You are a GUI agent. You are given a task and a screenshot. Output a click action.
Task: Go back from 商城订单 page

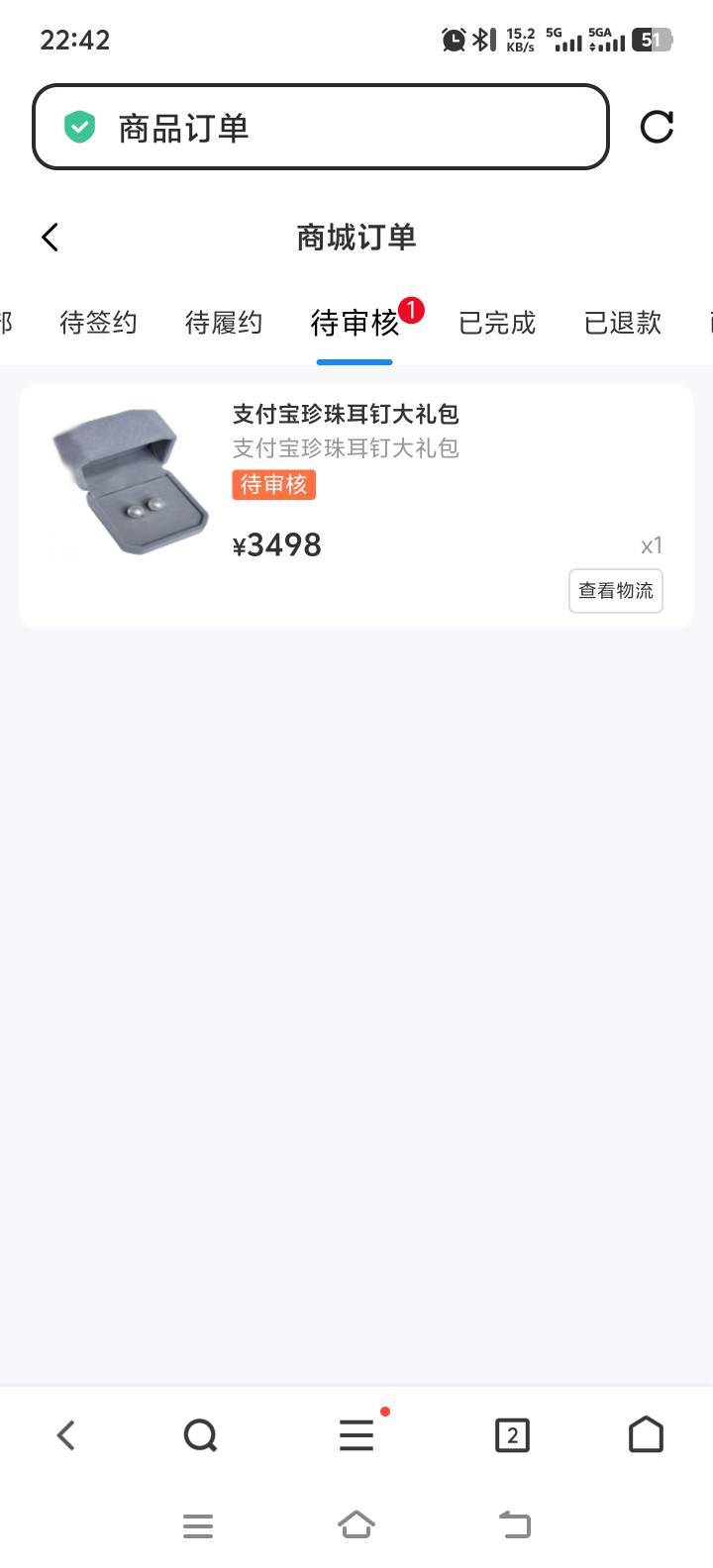tap(51, 238)
